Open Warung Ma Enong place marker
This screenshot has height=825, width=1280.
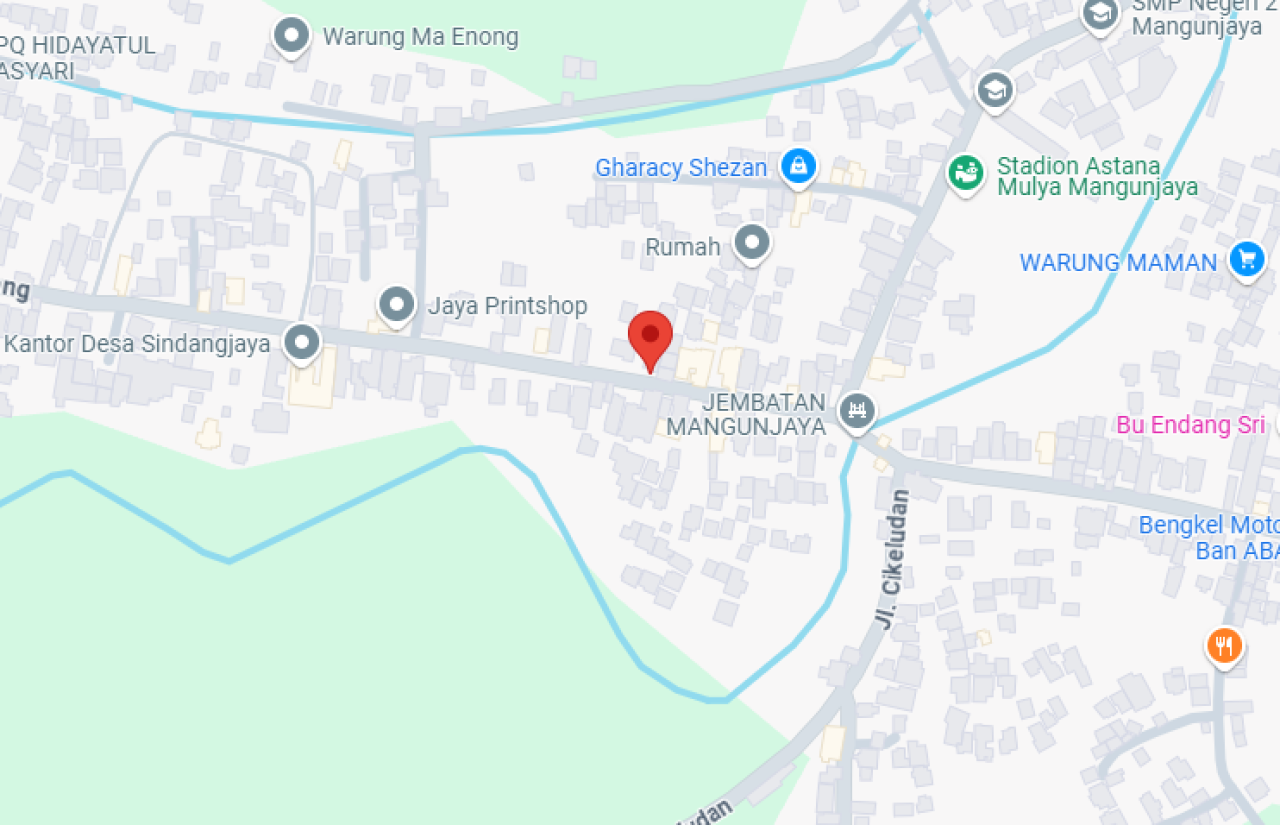click(x=291, y=36)
